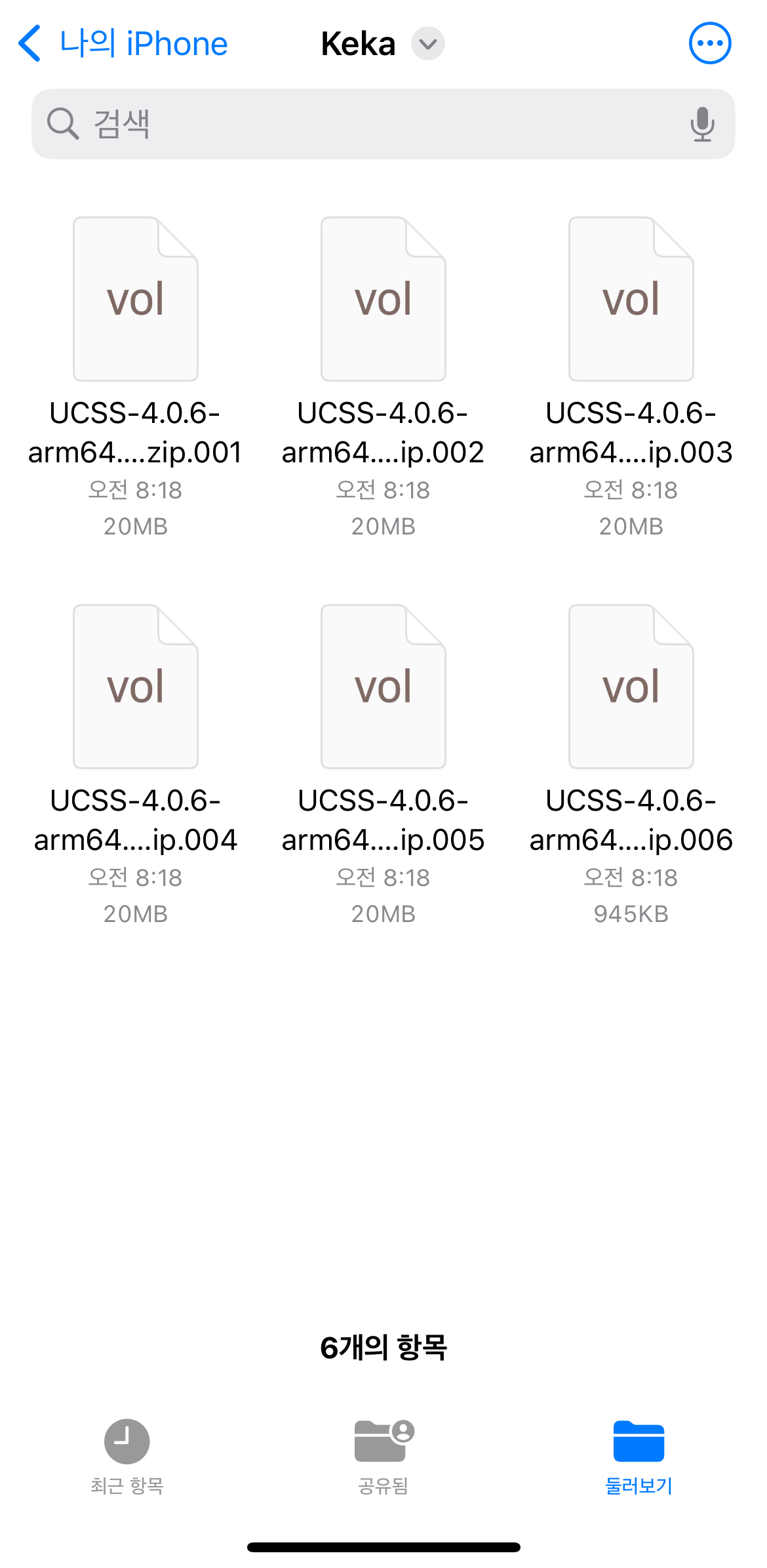This screenshot has width=767, height=1568.
Task: Switch to the 공유됨 tab
Action: (383, 1453)
